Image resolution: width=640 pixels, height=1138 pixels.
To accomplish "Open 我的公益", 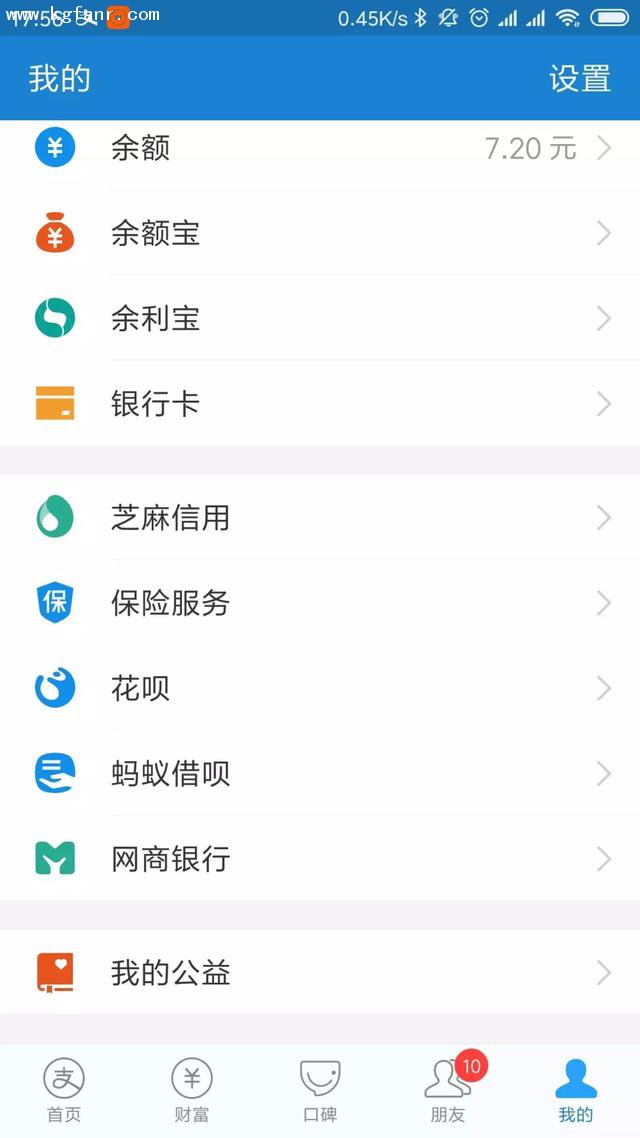I will pyautogui.click(x=320, y=972).
